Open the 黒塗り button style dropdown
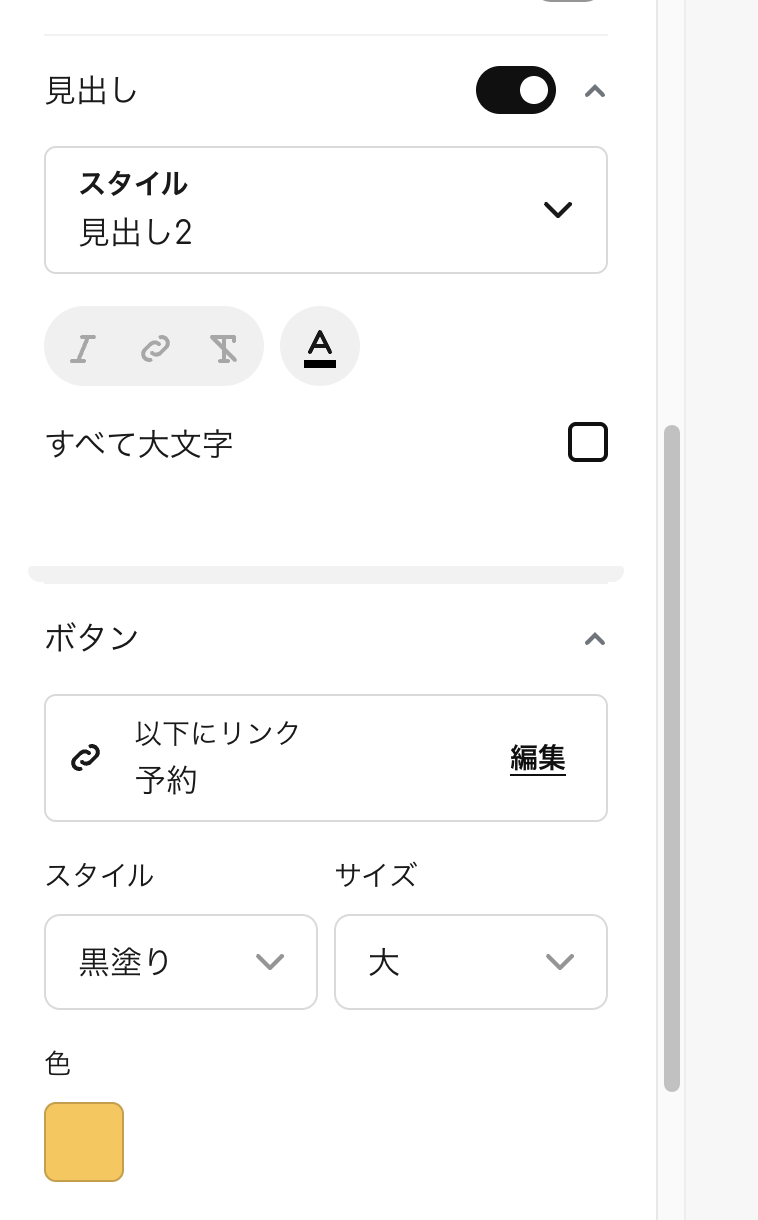 coord(181,962)
